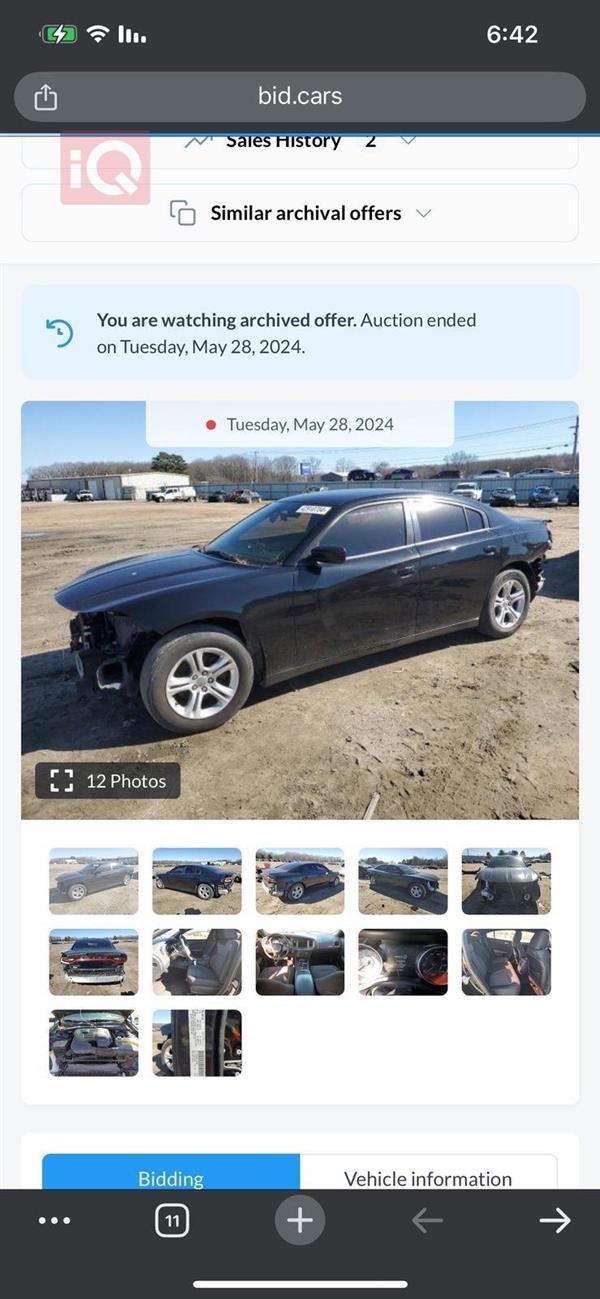Open the front bumper damage thumbnail

(506, 881)
